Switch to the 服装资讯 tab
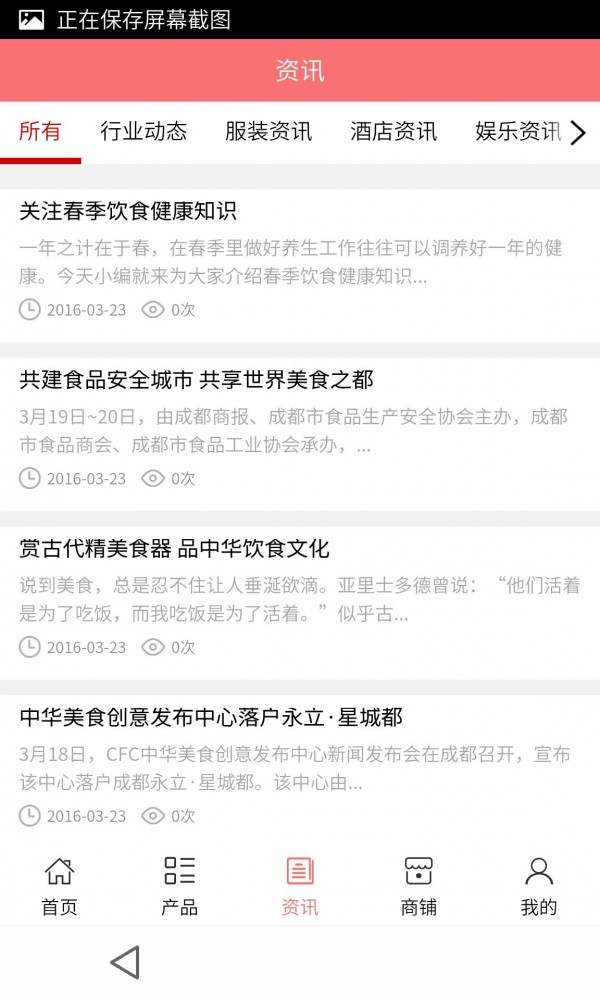600x1000 pixels. (x=268, y=132)
